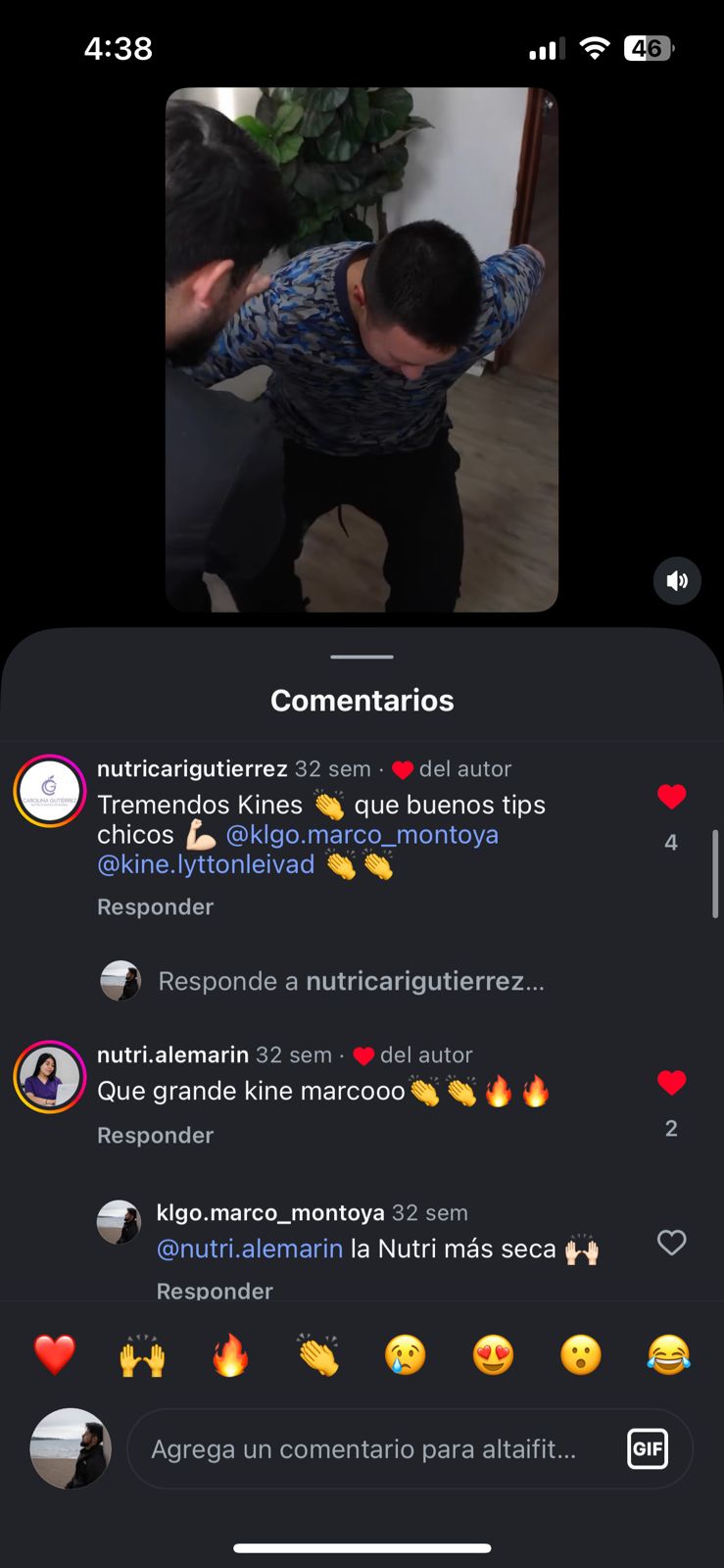Reply to nutri.alemarin's comment via Responder

(x=155, y=1135)
